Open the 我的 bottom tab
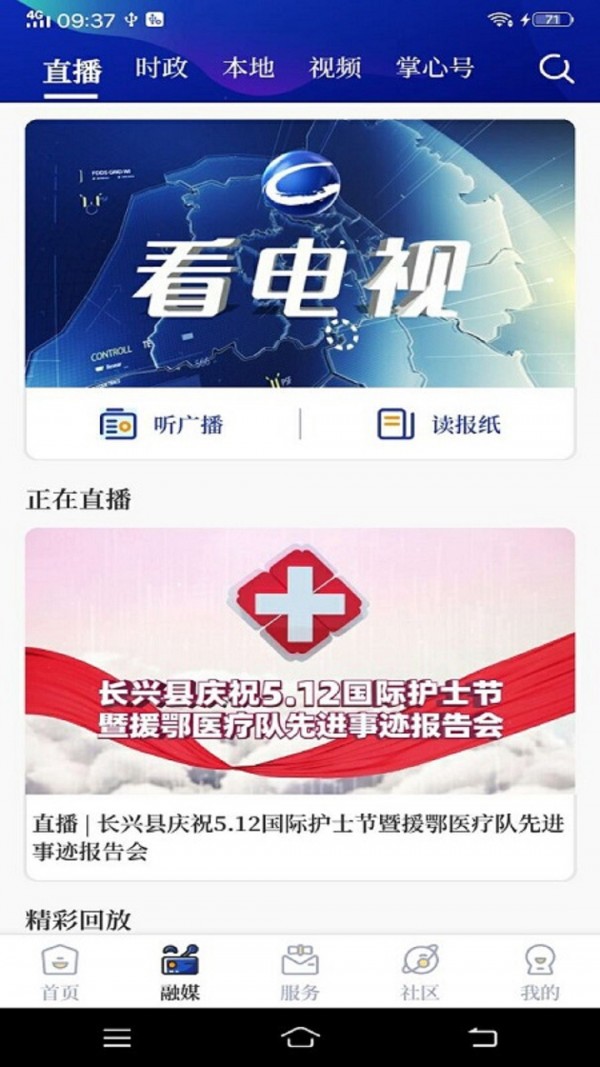Viewport: 600px width, 1067px height. 540,973
